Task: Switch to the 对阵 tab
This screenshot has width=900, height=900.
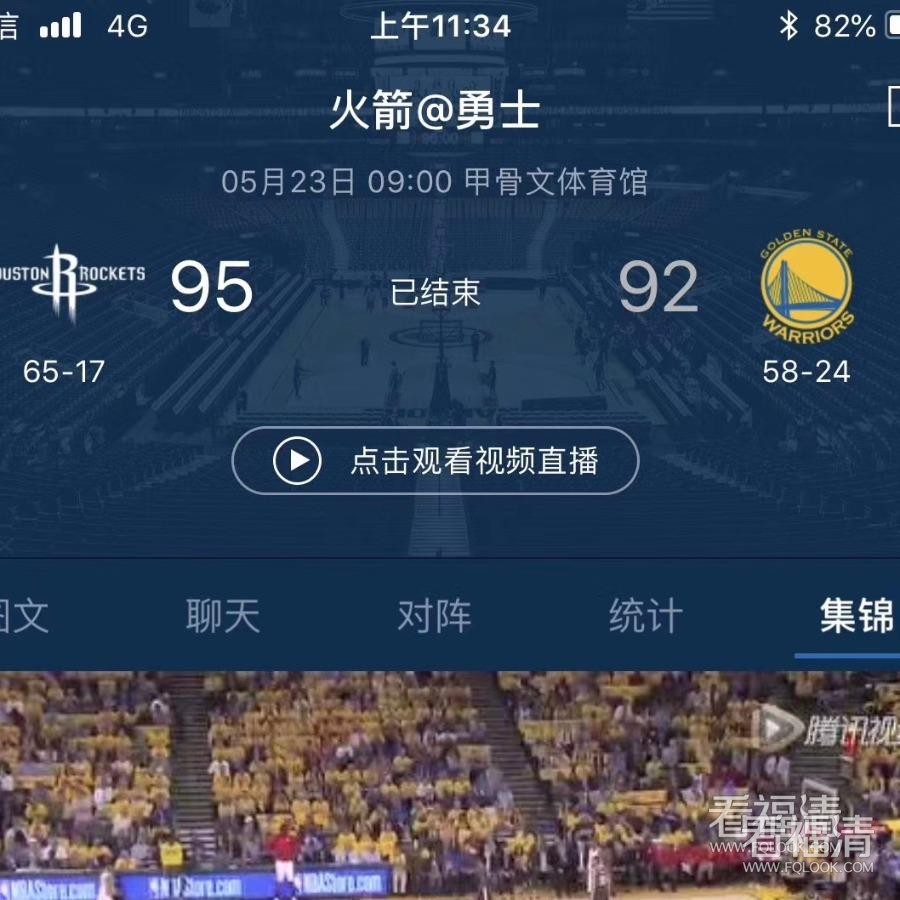Action: [434, 616]
